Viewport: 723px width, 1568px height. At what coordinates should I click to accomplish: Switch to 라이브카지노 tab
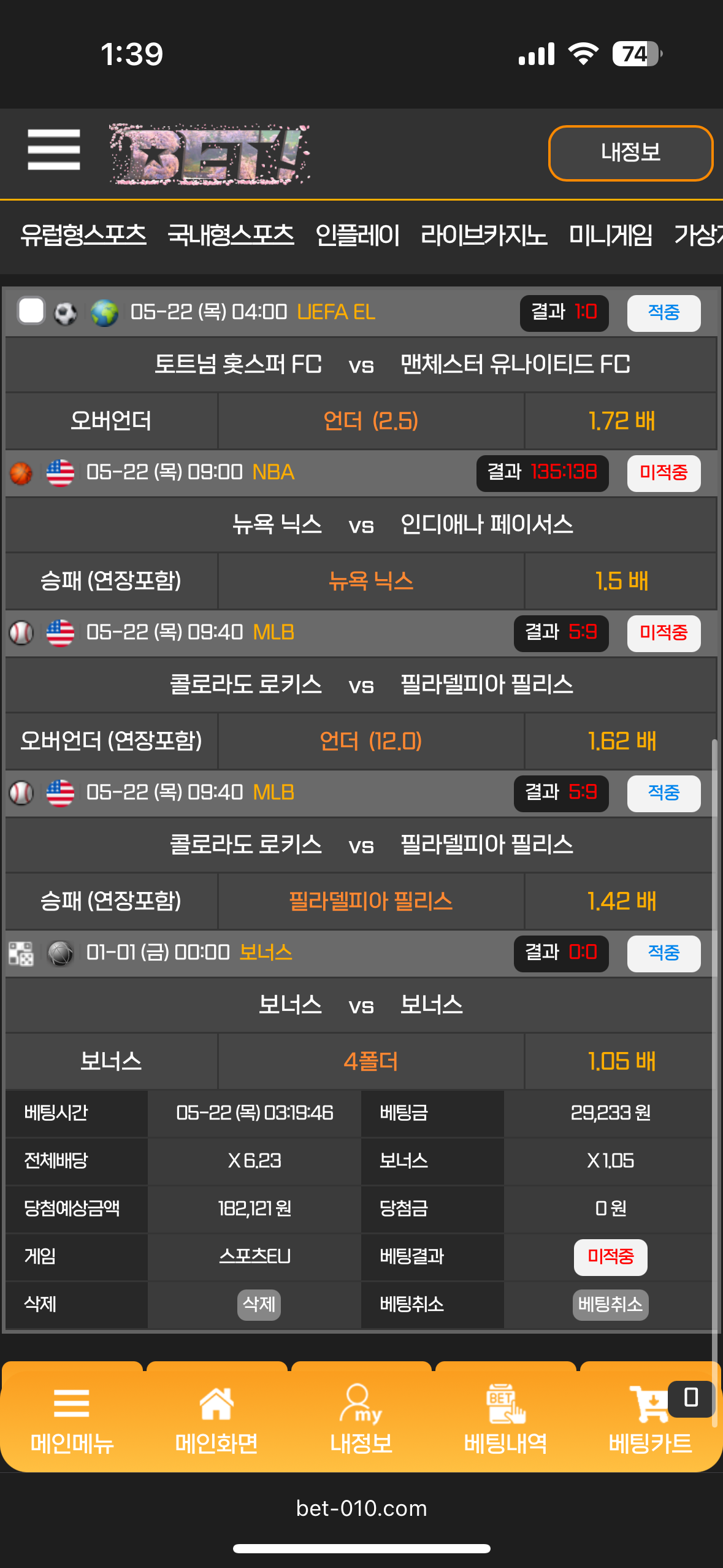[484, 235]
